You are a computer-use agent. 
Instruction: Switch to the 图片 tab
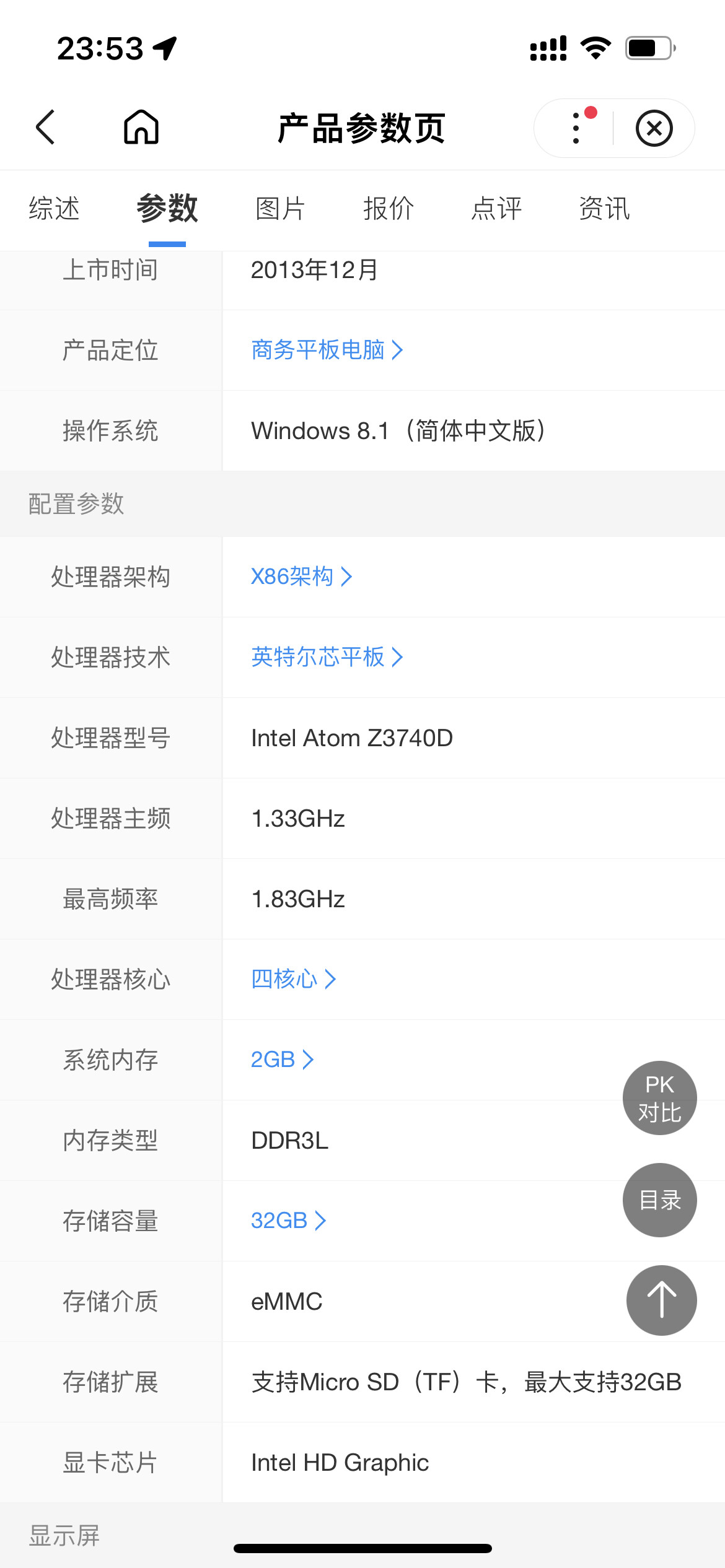click(x=280, y=209)
